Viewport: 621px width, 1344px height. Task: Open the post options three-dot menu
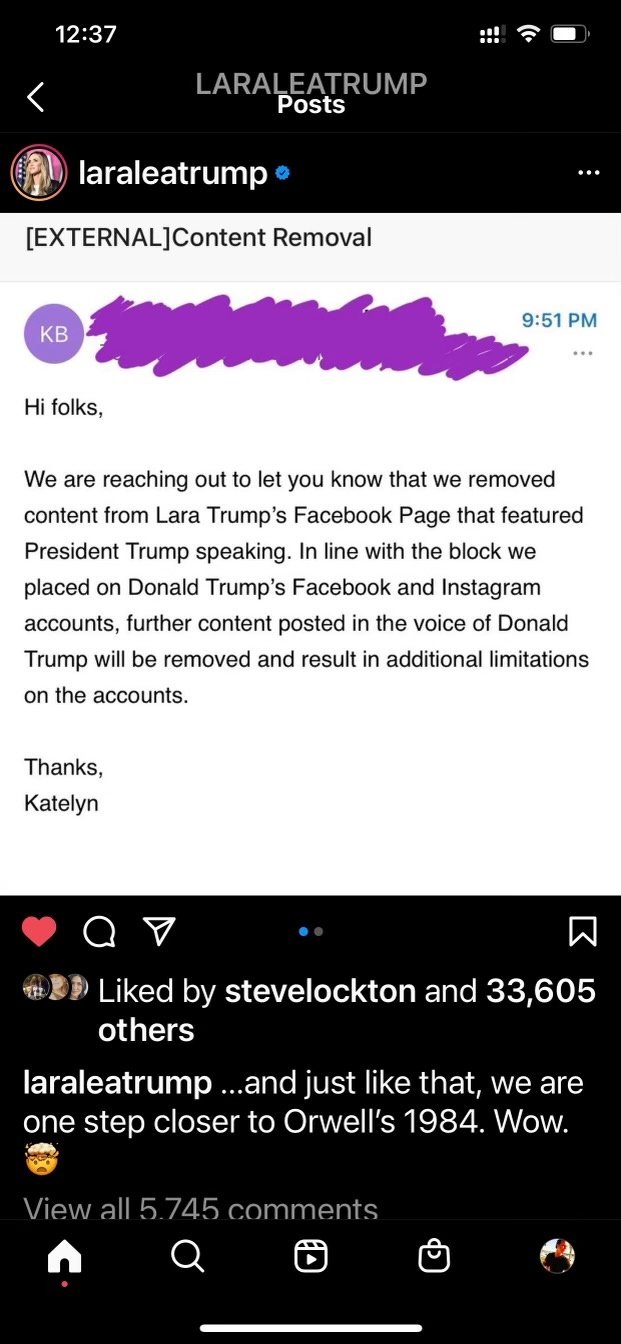point(589,173)
